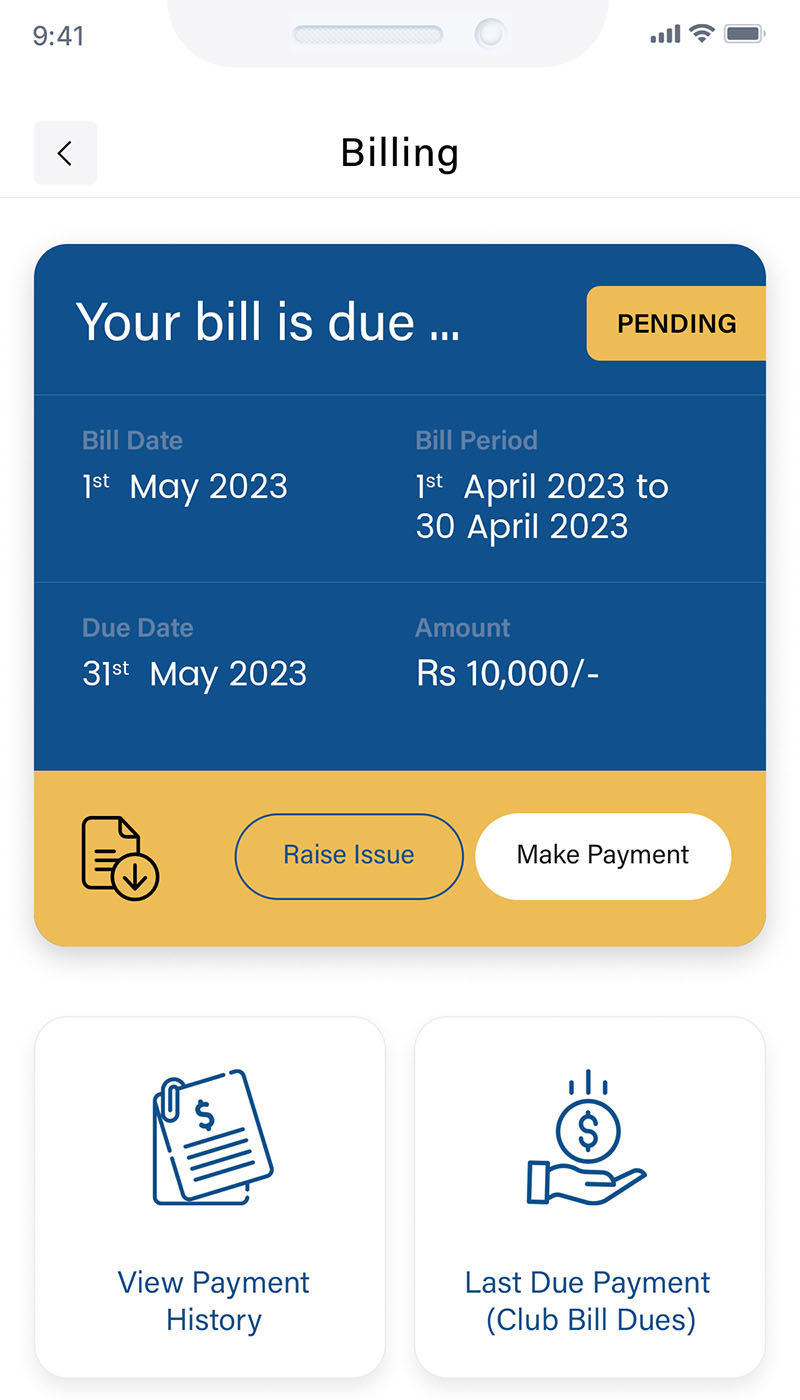Go back from the Billing screen

65,153
